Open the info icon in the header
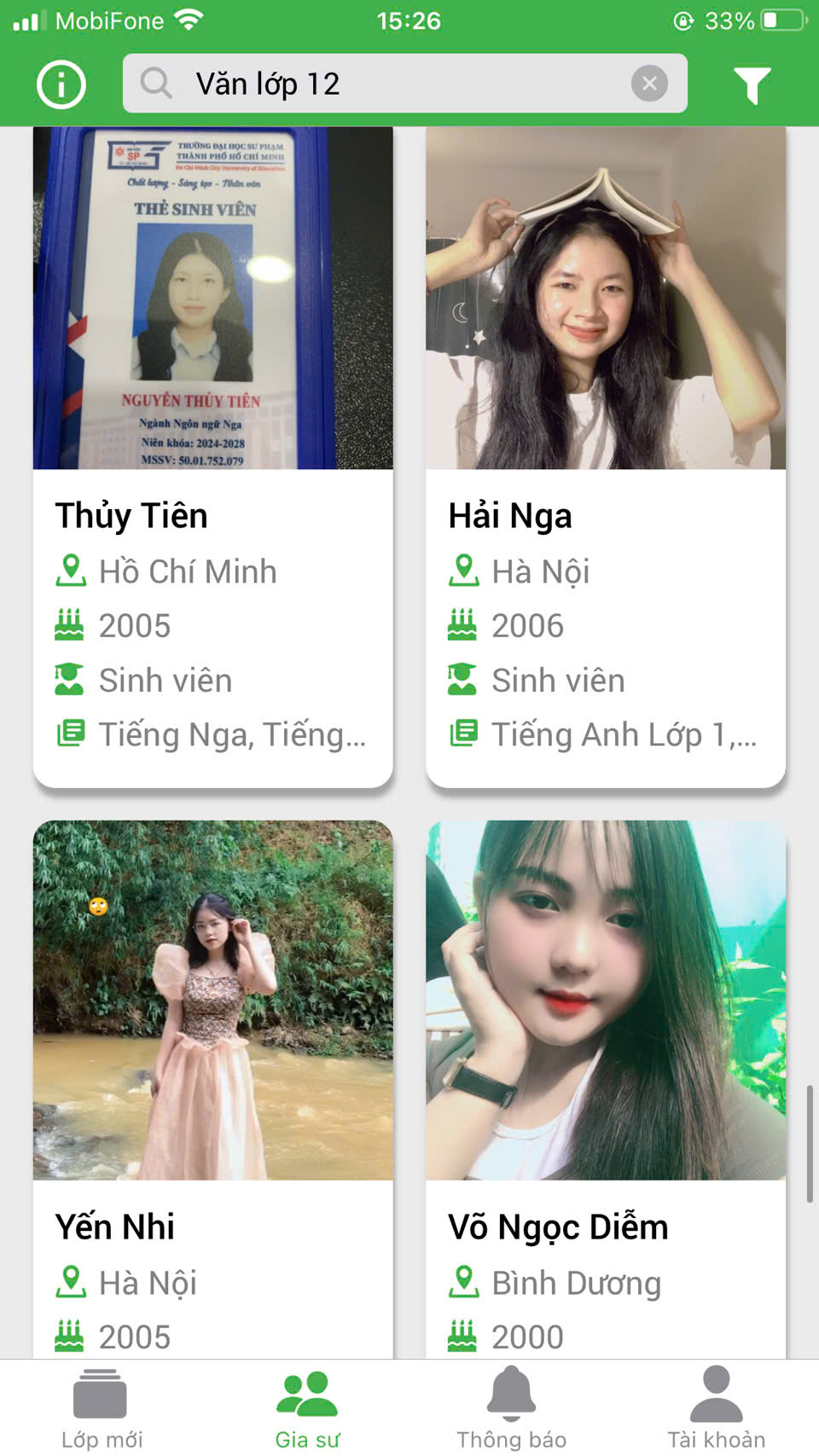Viewport: 819px width, 1456px height. pos(61,84)
